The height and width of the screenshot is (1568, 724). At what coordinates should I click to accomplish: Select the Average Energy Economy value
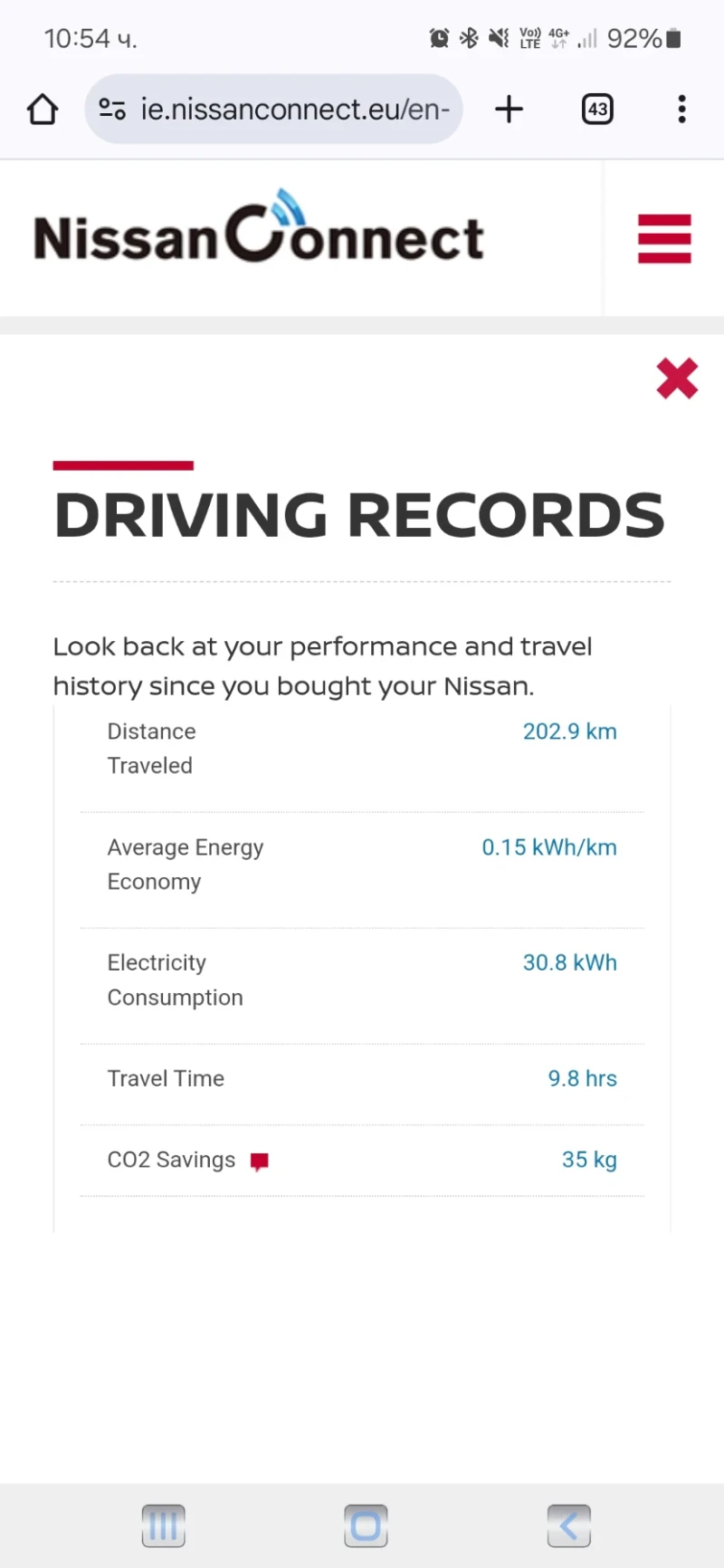[549, 847]
